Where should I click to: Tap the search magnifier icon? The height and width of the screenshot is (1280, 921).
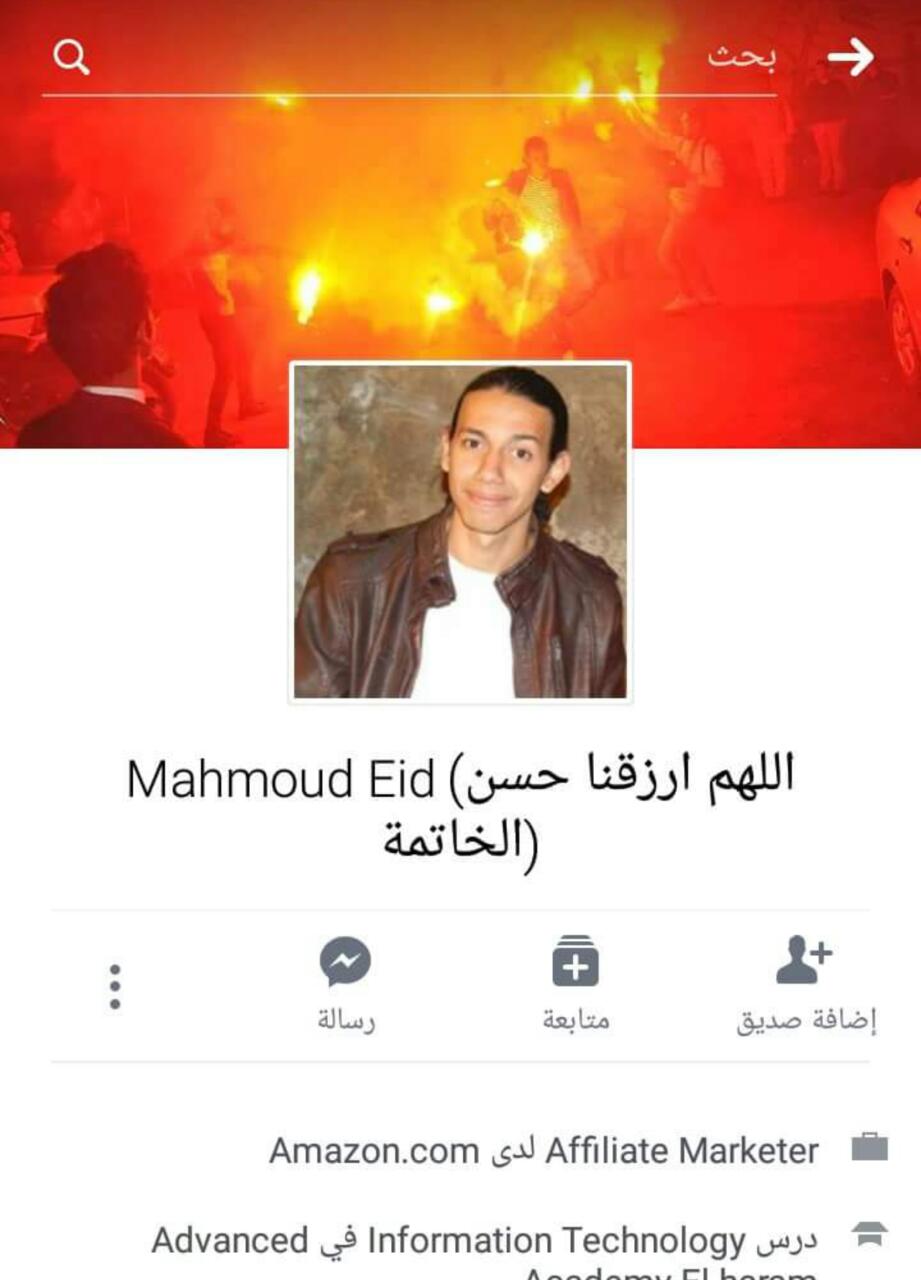[x=71, y=58]
